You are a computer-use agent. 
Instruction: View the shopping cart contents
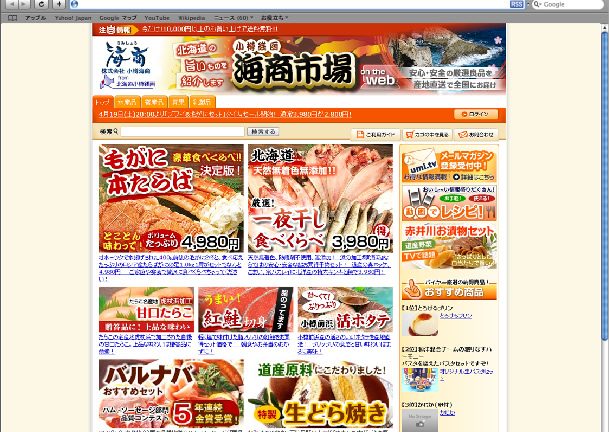tap(425, 134)
